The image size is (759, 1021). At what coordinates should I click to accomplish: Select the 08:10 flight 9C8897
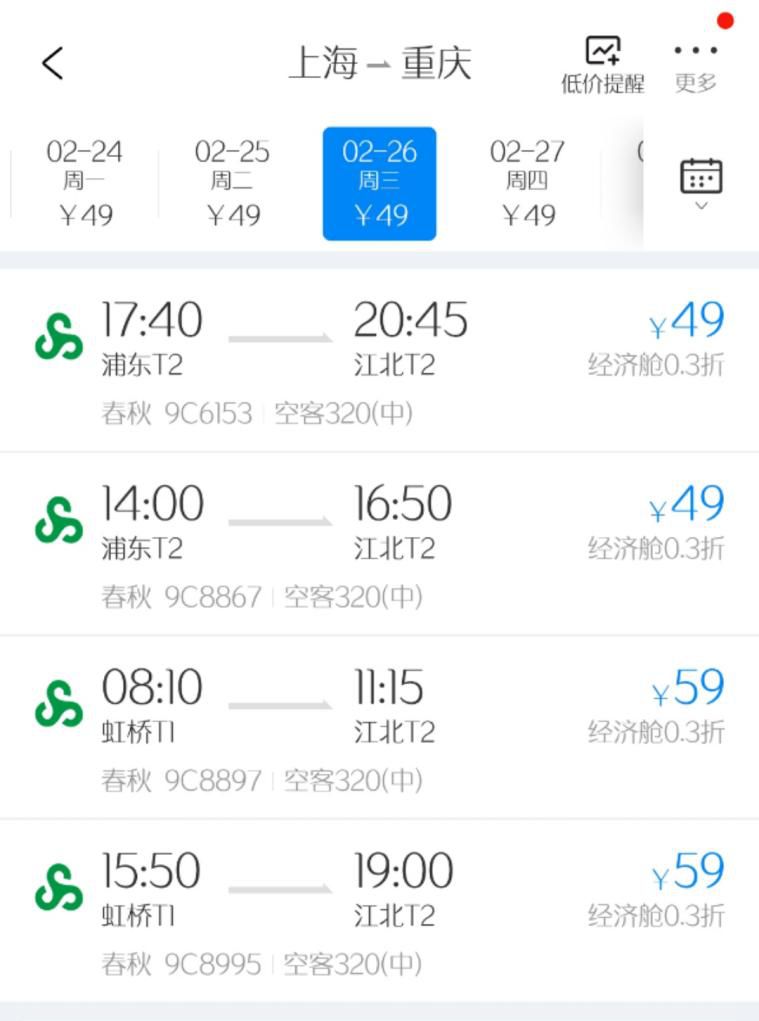(379, 727)
